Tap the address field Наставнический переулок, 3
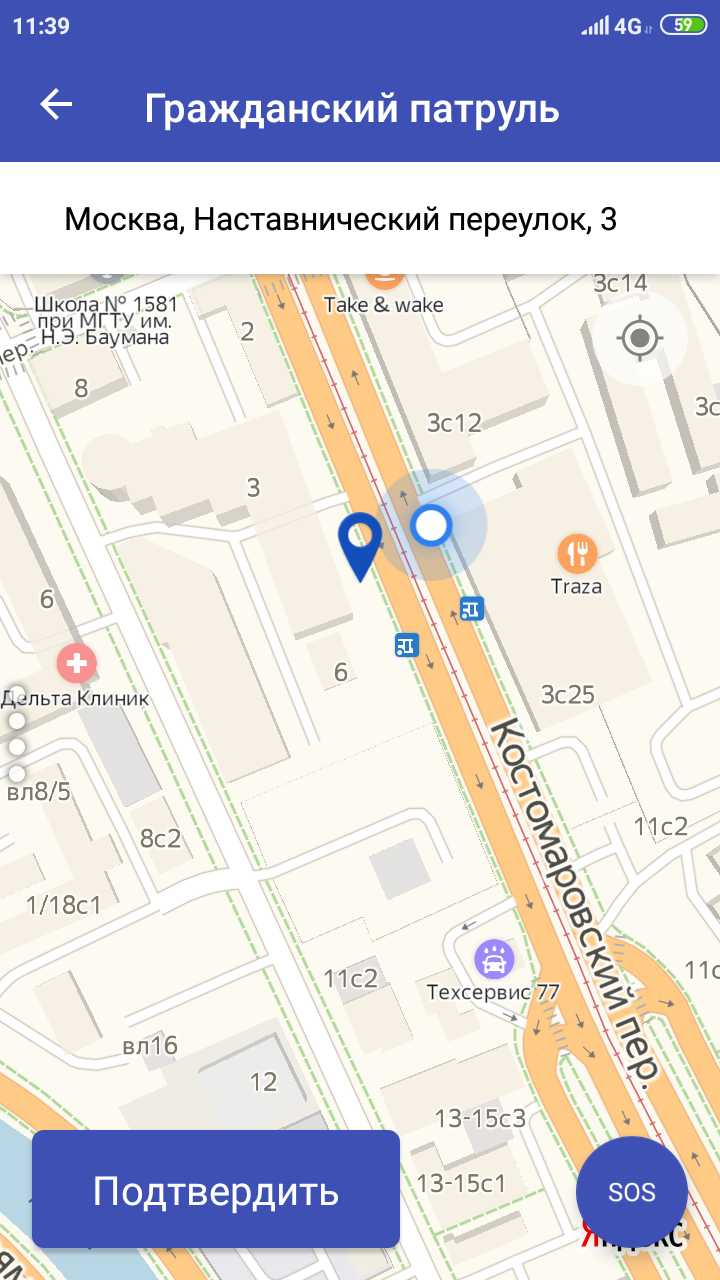This screenshot has width=720, height=1280. pyautogui.click(x=340, y=219)
